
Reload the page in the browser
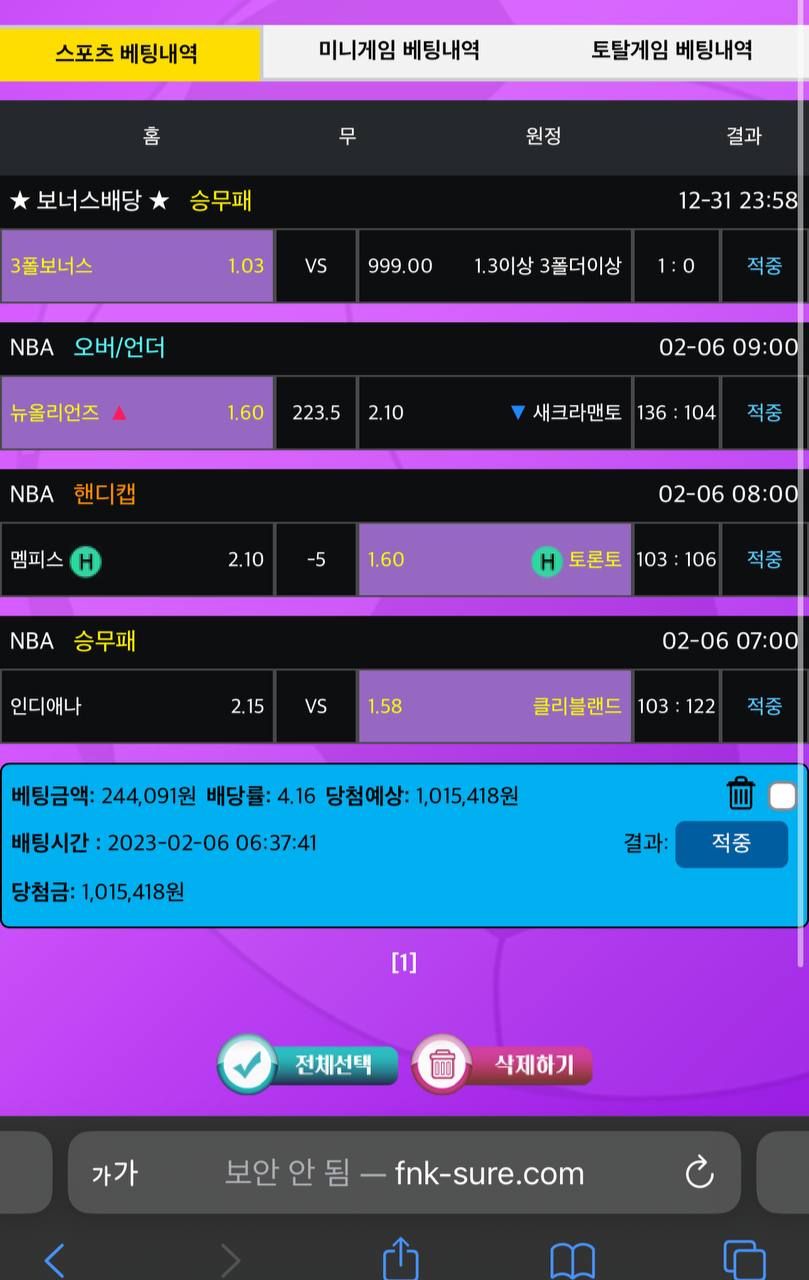(699, 1172)
